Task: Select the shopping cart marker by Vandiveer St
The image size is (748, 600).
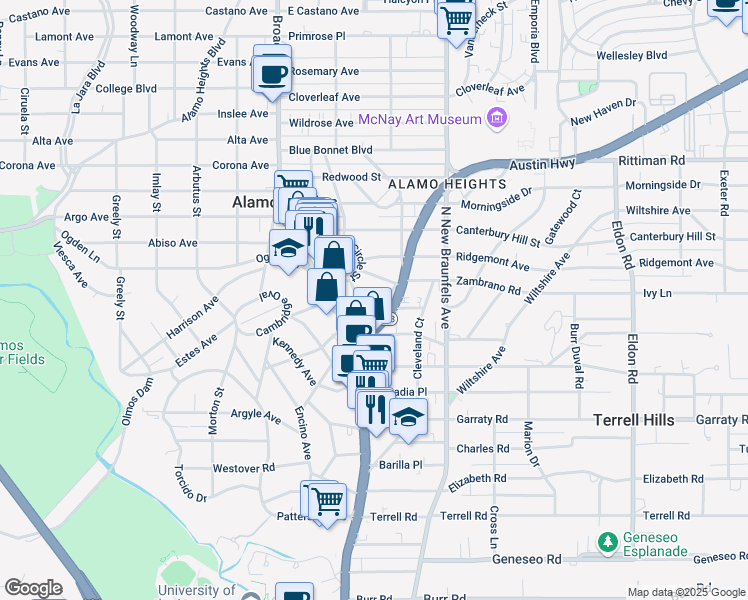Action: click(456, 16)
